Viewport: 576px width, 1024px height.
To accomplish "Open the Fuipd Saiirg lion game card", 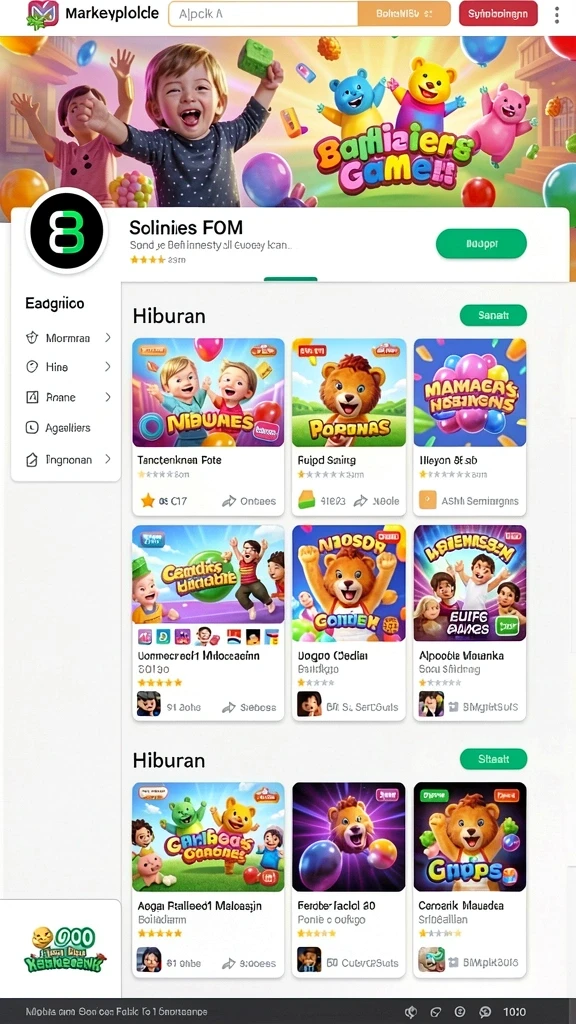I will [x=349, y=427].
